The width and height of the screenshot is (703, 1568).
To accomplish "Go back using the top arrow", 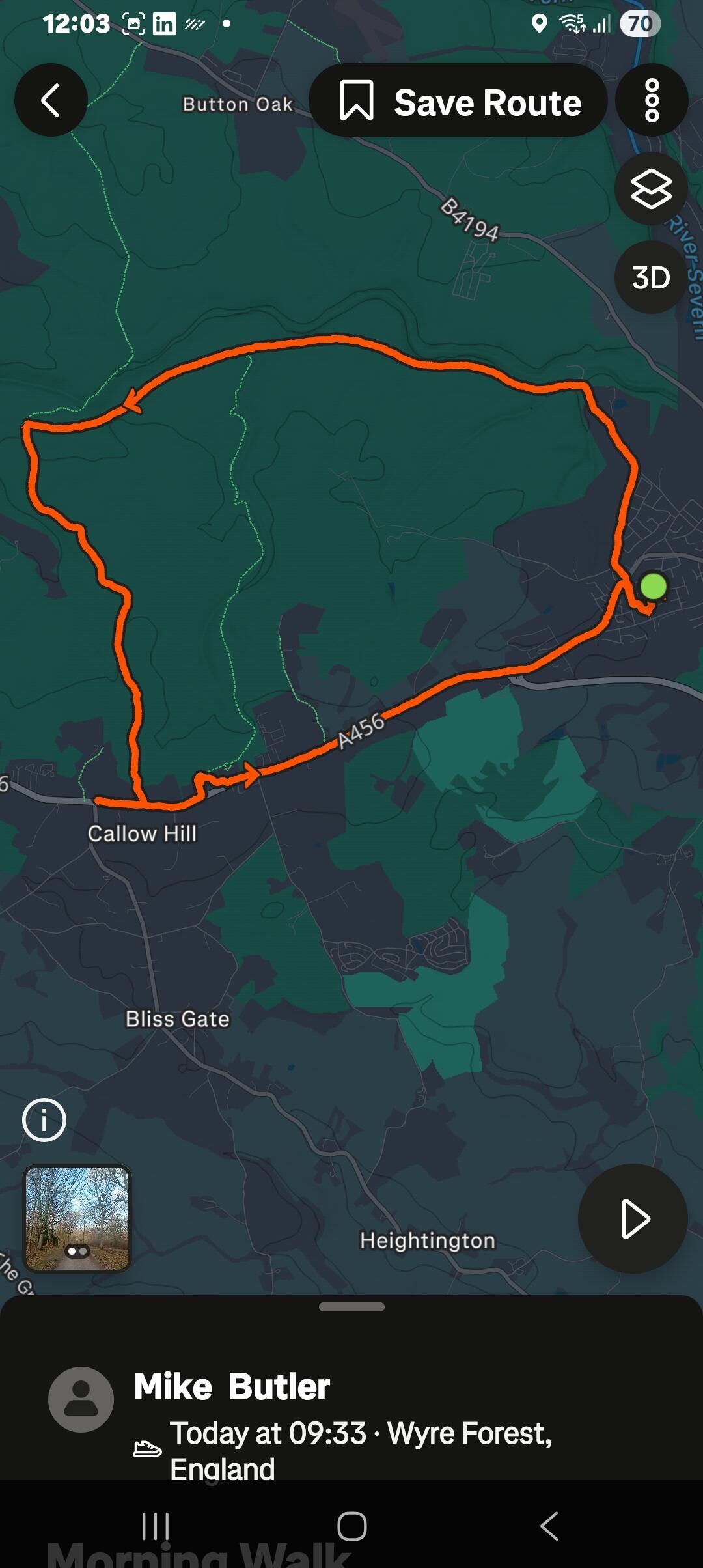I will [51, 100].
